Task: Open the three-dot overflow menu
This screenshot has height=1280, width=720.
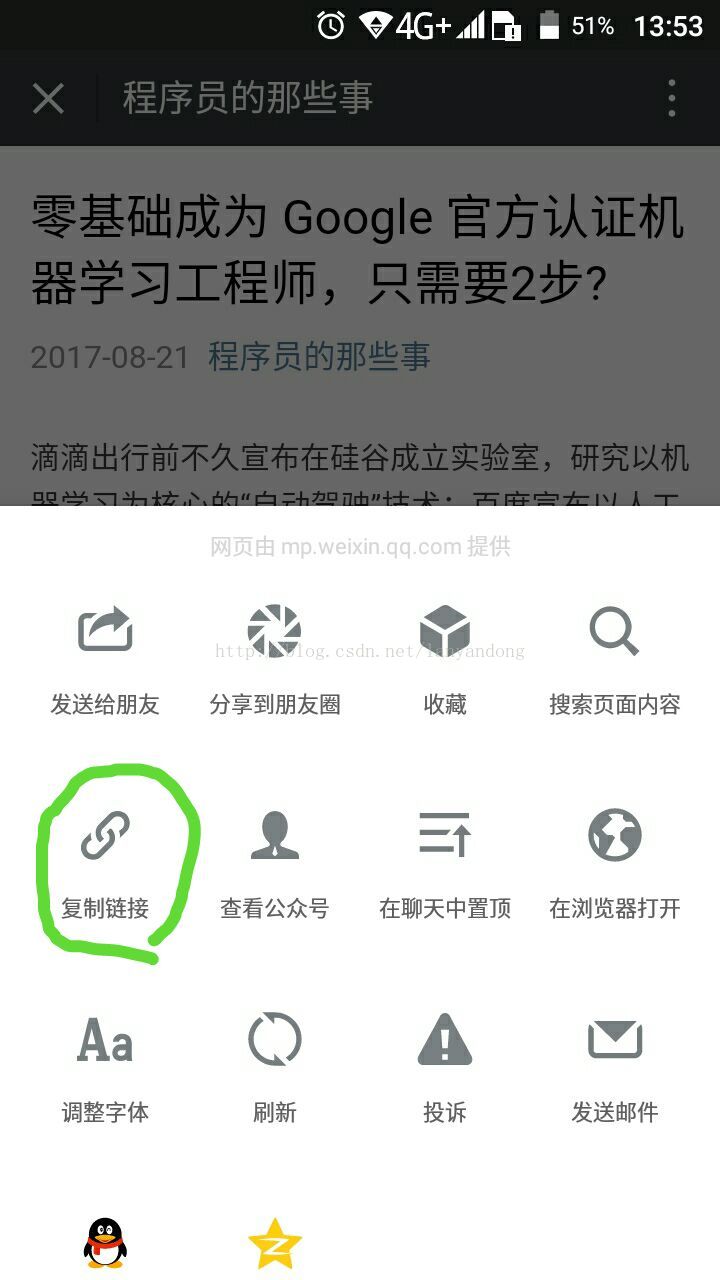Action: coord(672,98)
